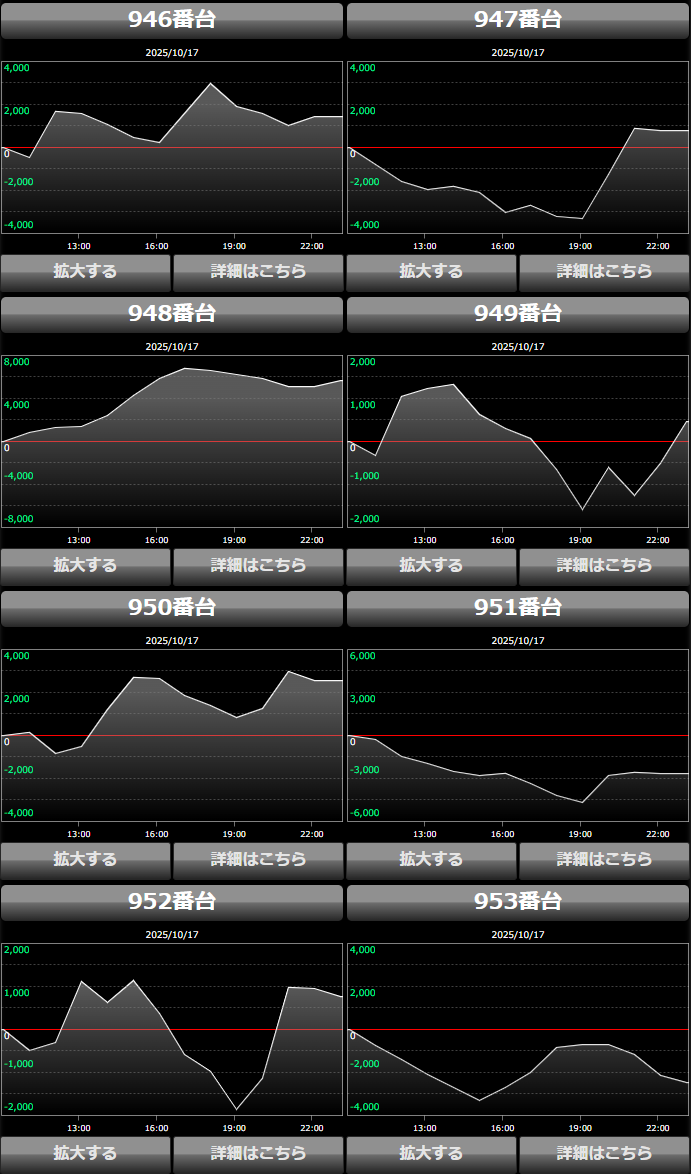Tap 拡大する for machine 951番台
Image resolution: width=691 pixels, height=1174 pixels.
coord(432,859)
